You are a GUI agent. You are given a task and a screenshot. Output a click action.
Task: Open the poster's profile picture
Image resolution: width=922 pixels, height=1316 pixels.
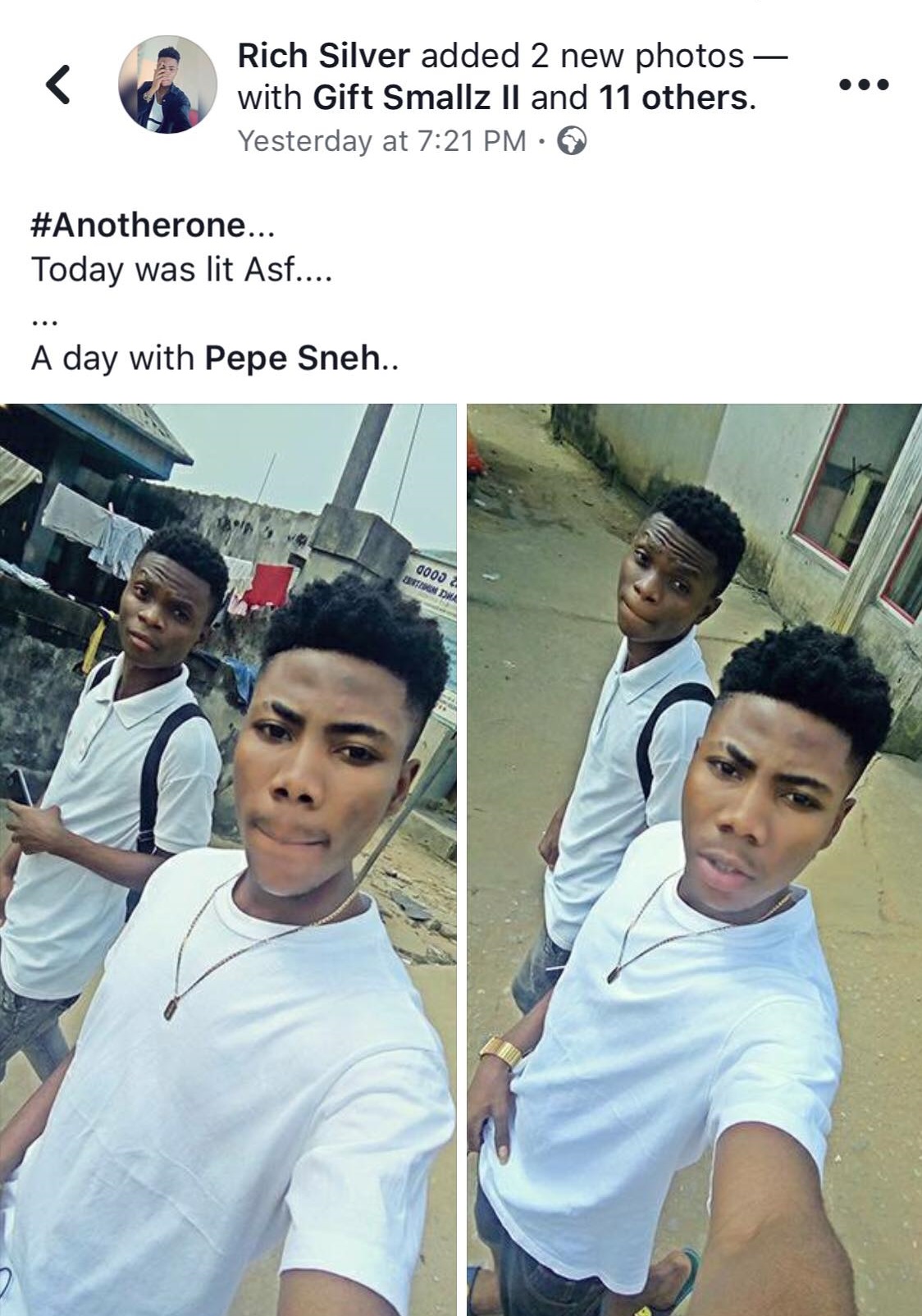tap(168, 85)
